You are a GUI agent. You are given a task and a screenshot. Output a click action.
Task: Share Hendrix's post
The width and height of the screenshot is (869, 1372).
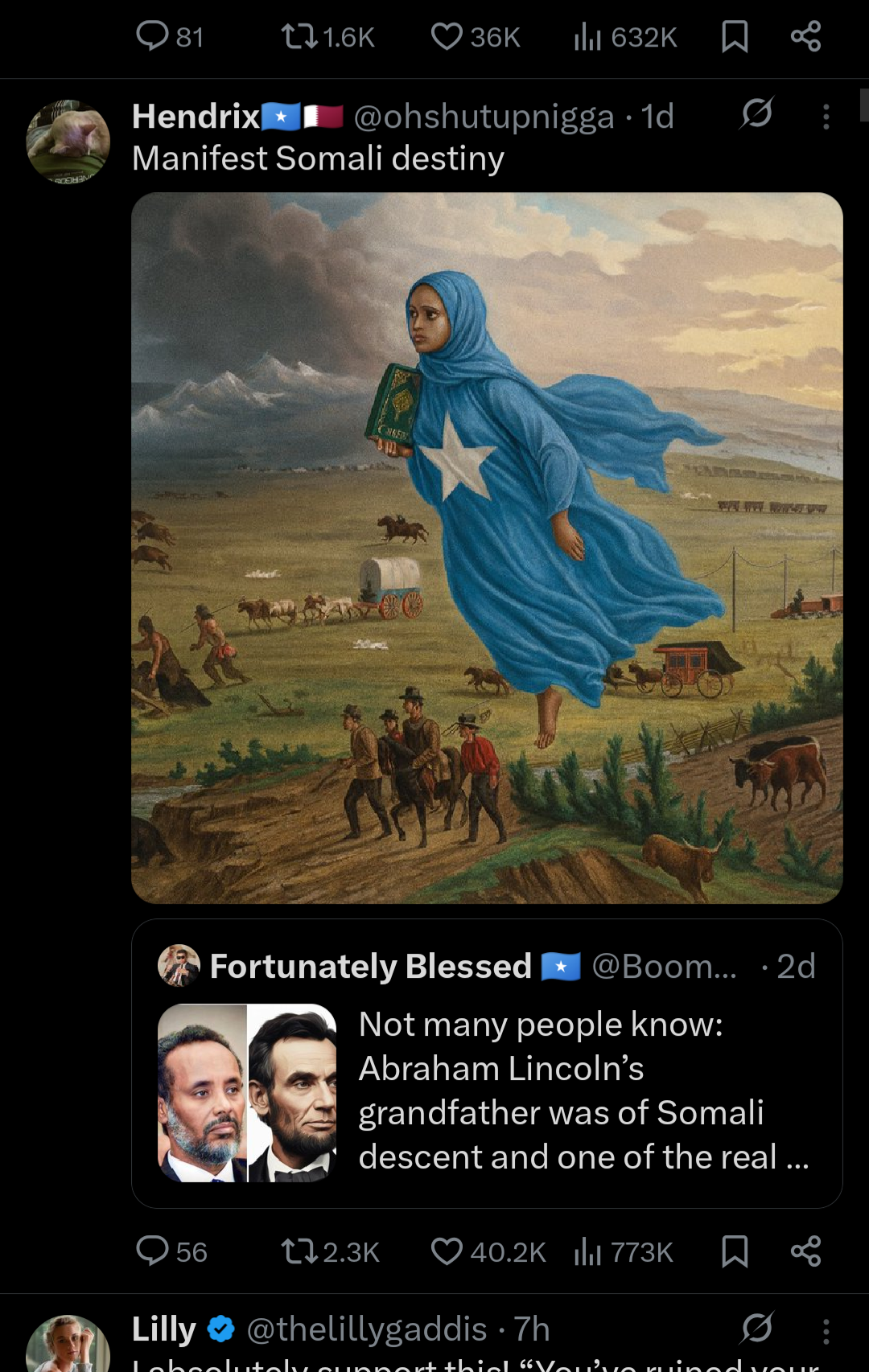pos(805,1251)
